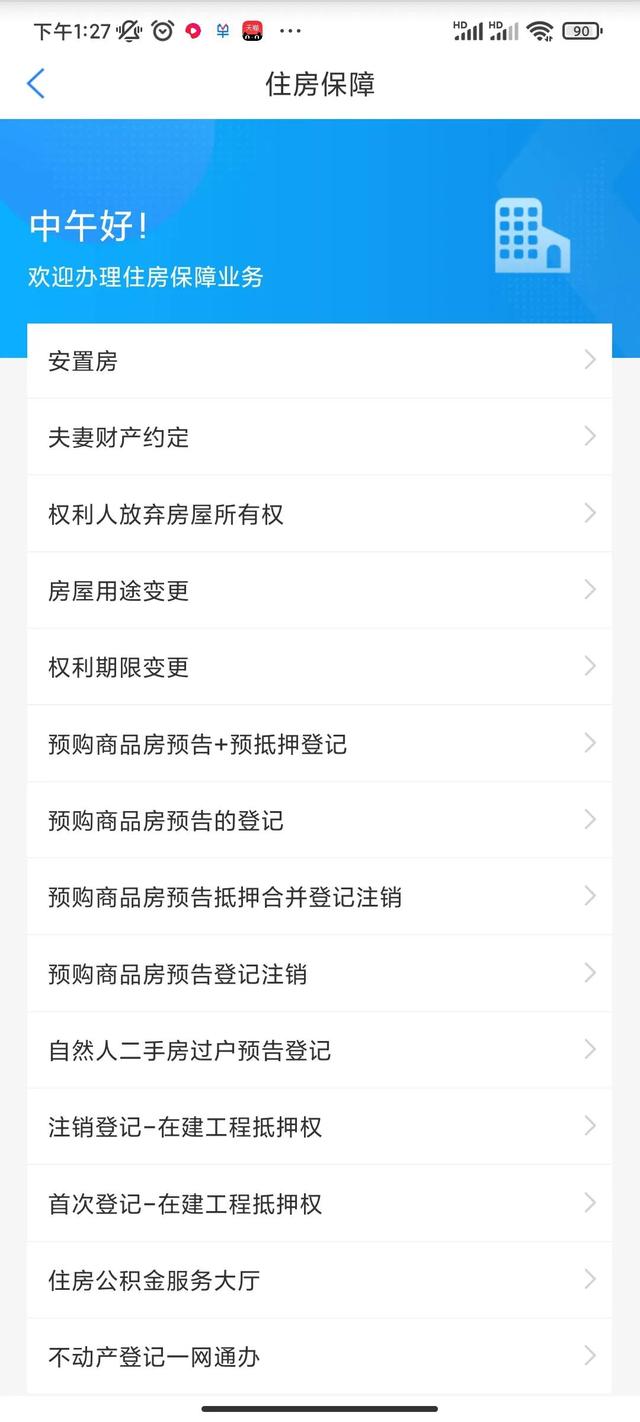
Task: Open 不动产登记一网通办
Action: coord(319,1357)
